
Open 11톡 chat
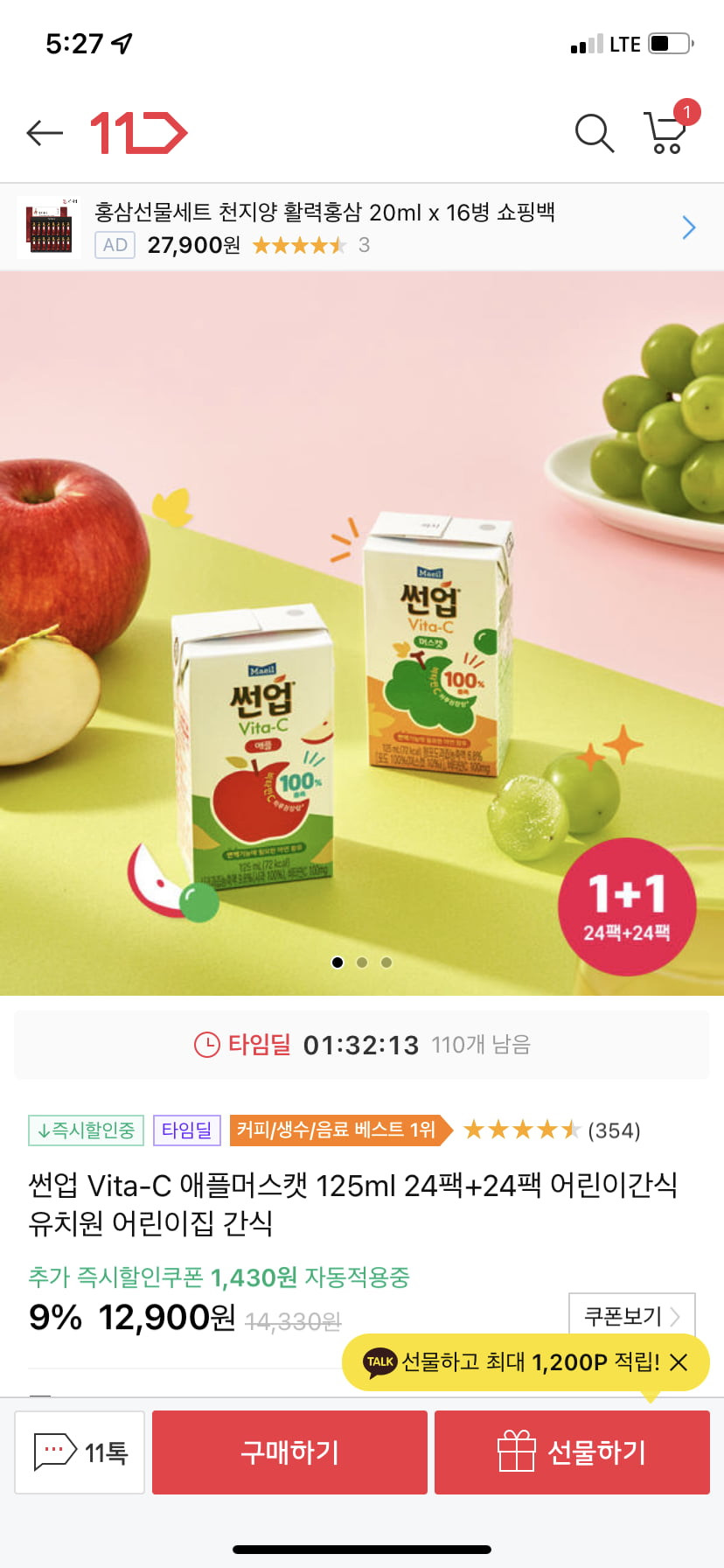80,1452
